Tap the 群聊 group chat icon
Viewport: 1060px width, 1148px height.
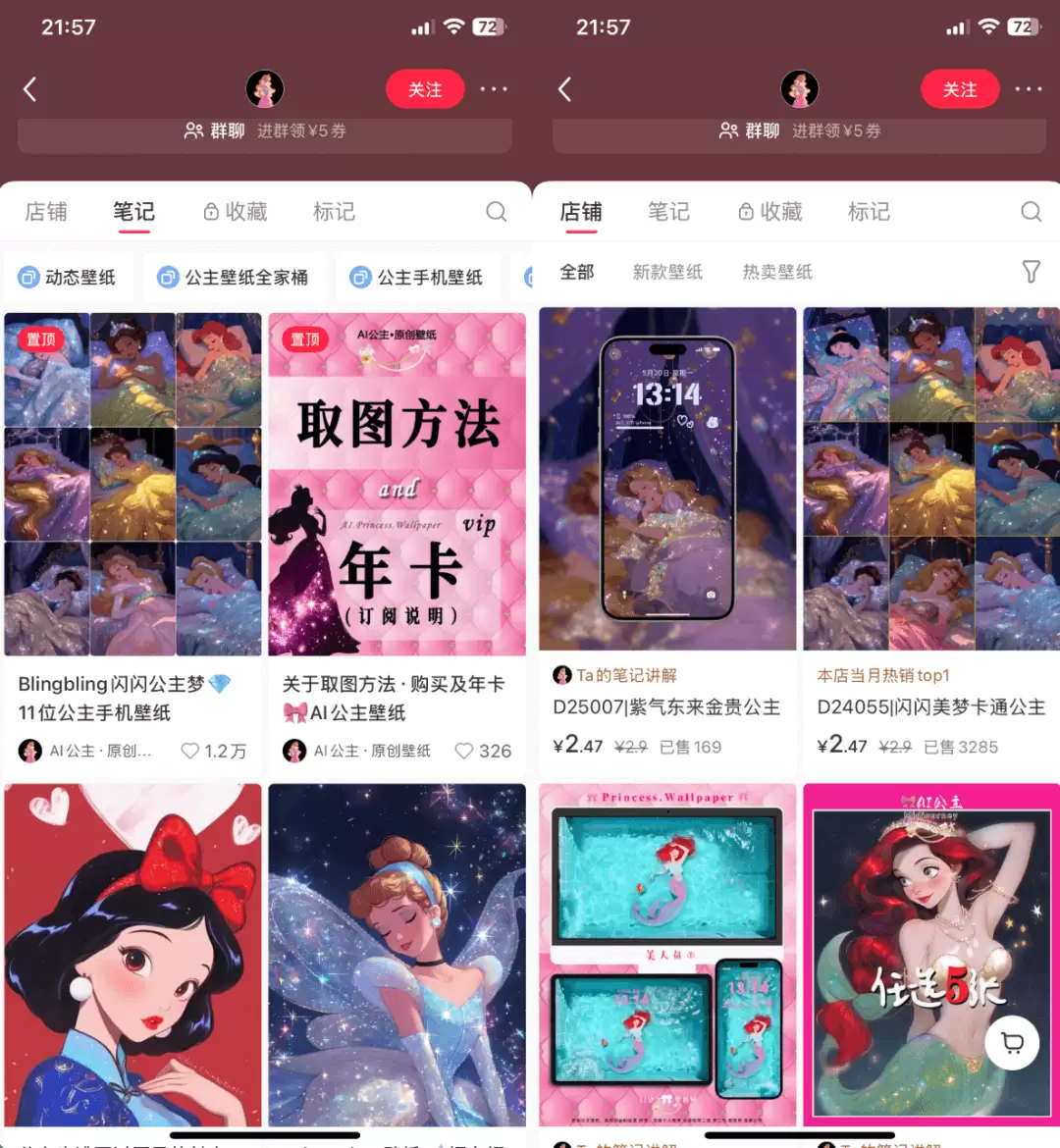(x=193, y=130)
